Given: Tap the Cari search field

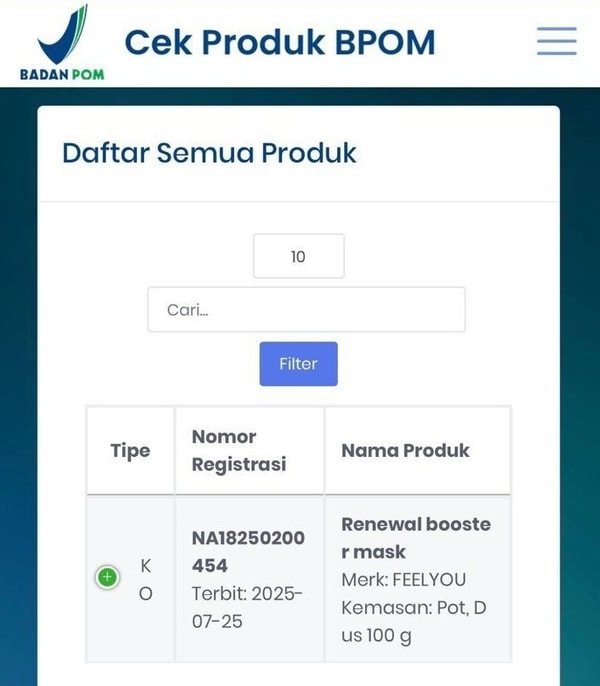Looking at the screenshot, I should (x=306, y=310).
